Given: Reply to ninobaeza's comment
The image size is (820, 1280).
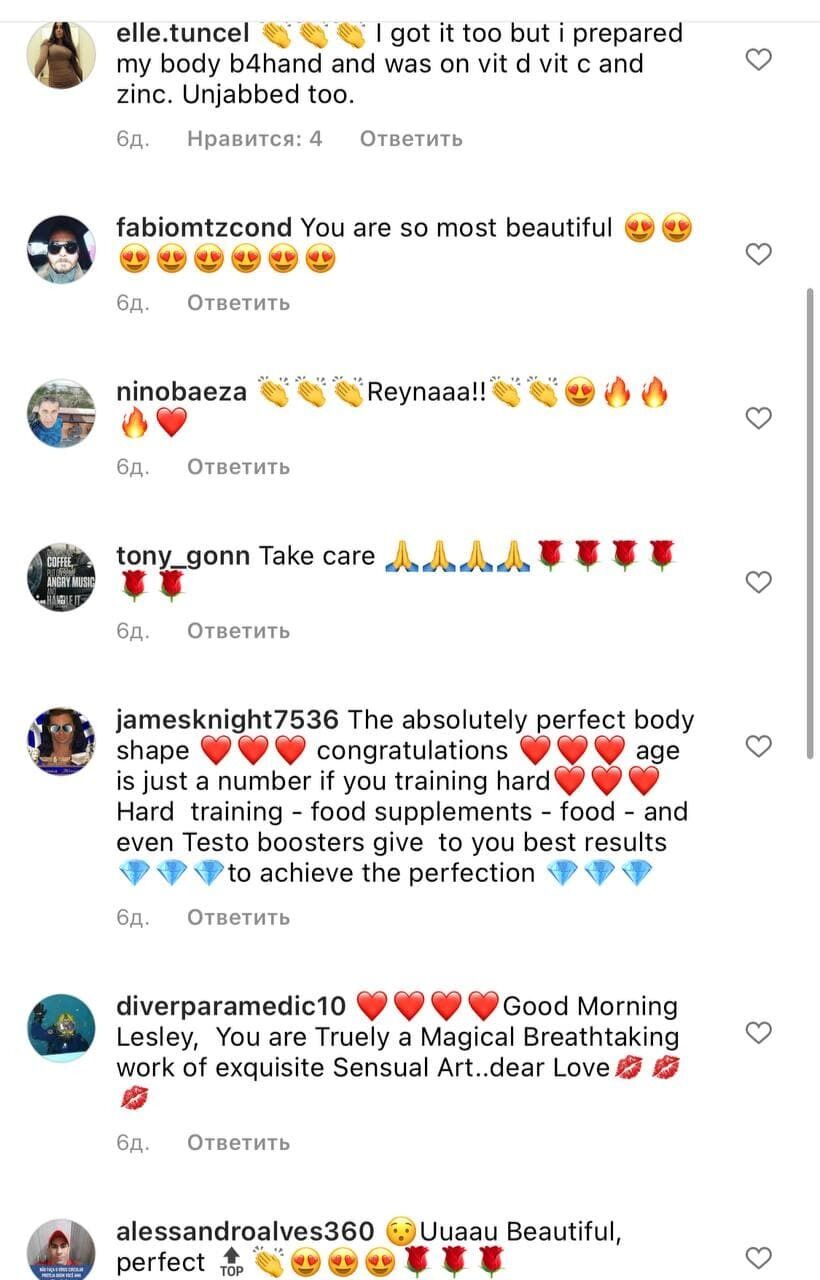Looking at the screenshot, I should (x=238, y=467).
